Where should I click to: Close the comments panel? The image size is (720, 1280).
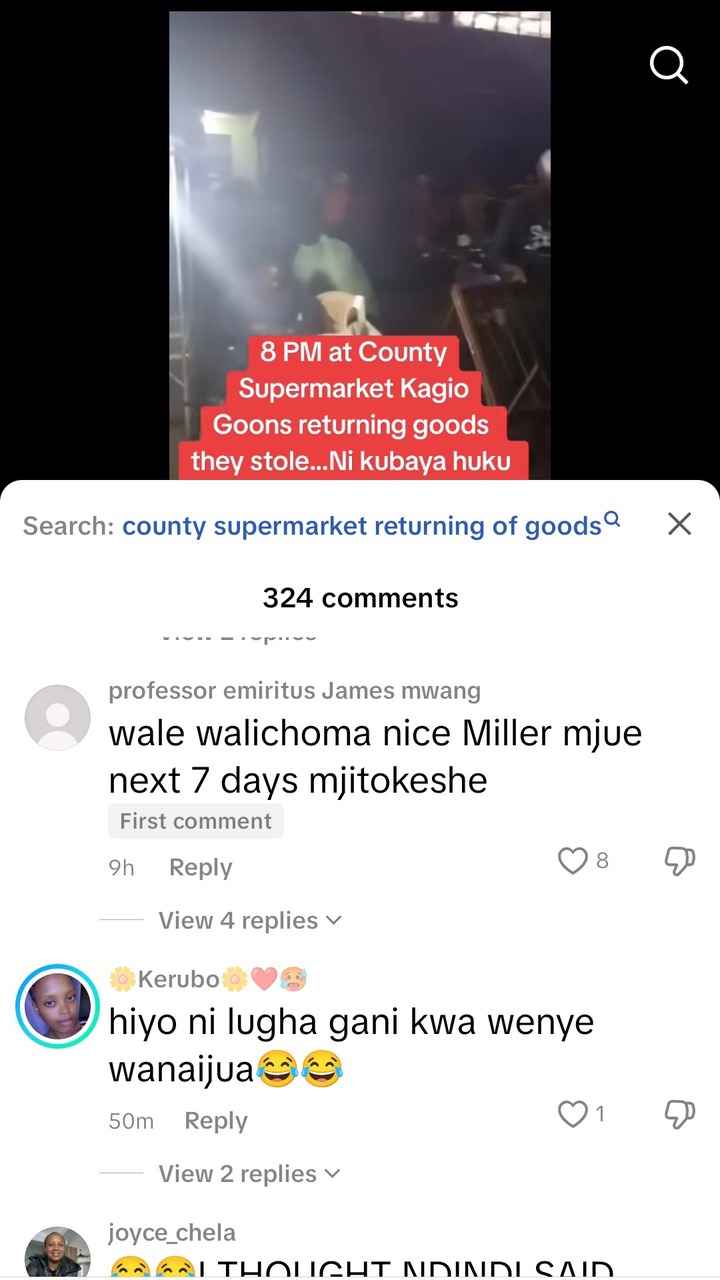[x=679, y=524]
